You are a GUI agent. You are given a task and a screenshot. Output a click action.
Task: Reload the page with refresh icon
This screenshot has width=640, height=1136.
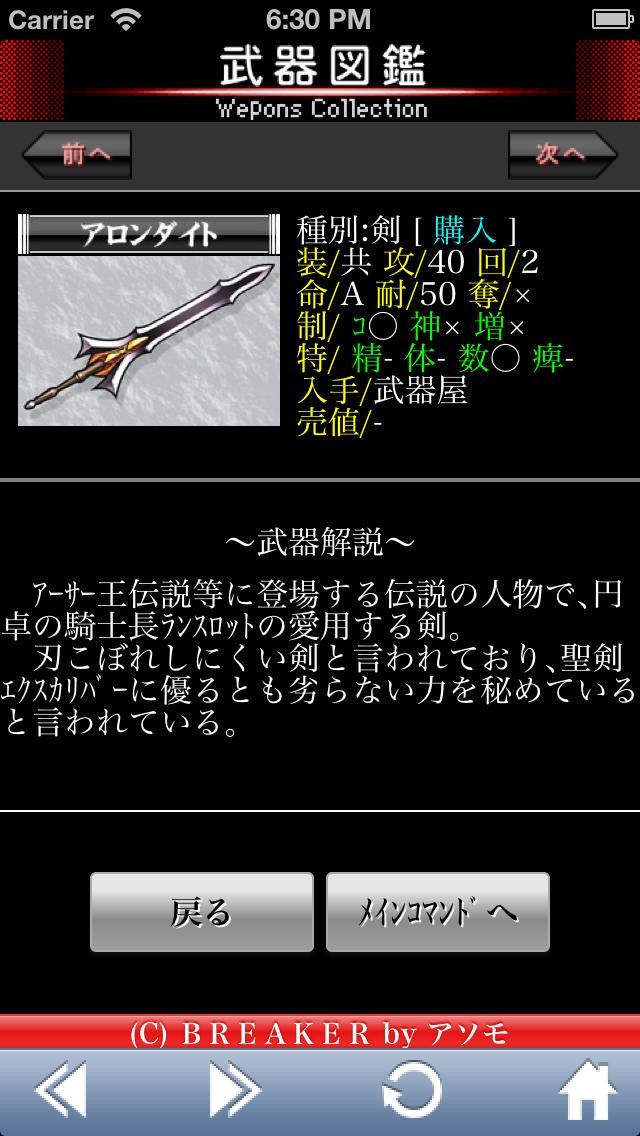coord(412,1090)
